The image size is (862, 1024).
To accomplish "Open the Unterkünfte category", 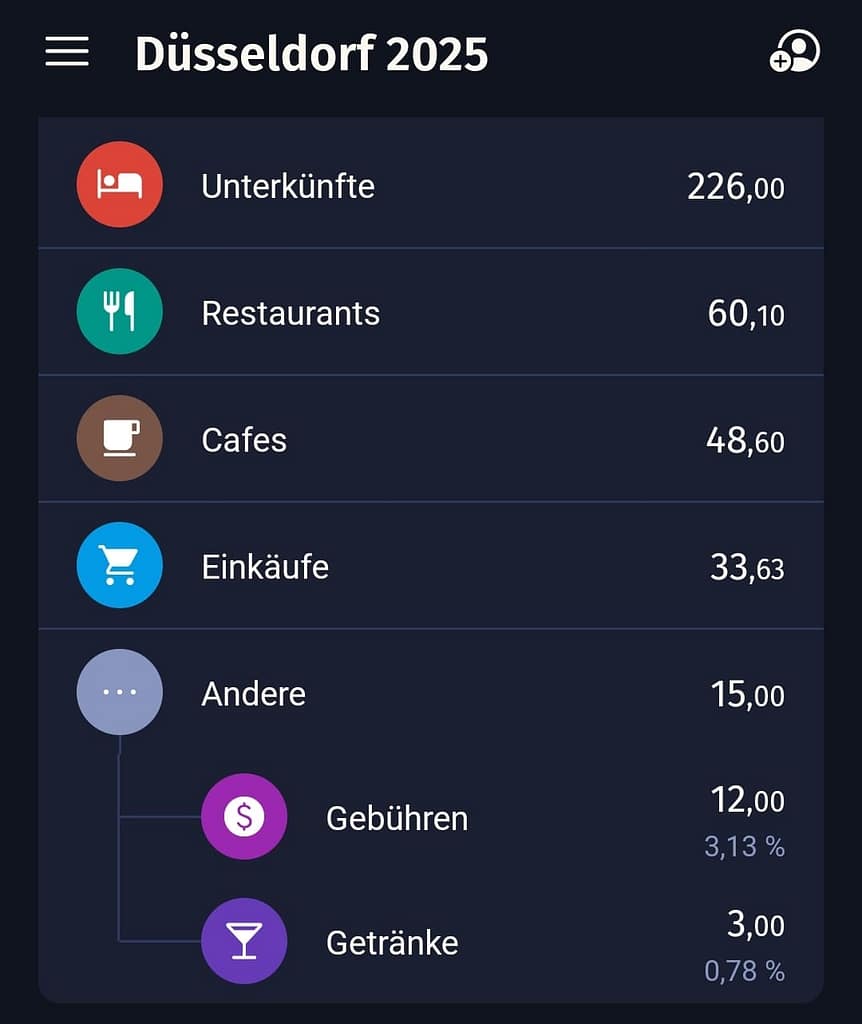I will point(430,186).
